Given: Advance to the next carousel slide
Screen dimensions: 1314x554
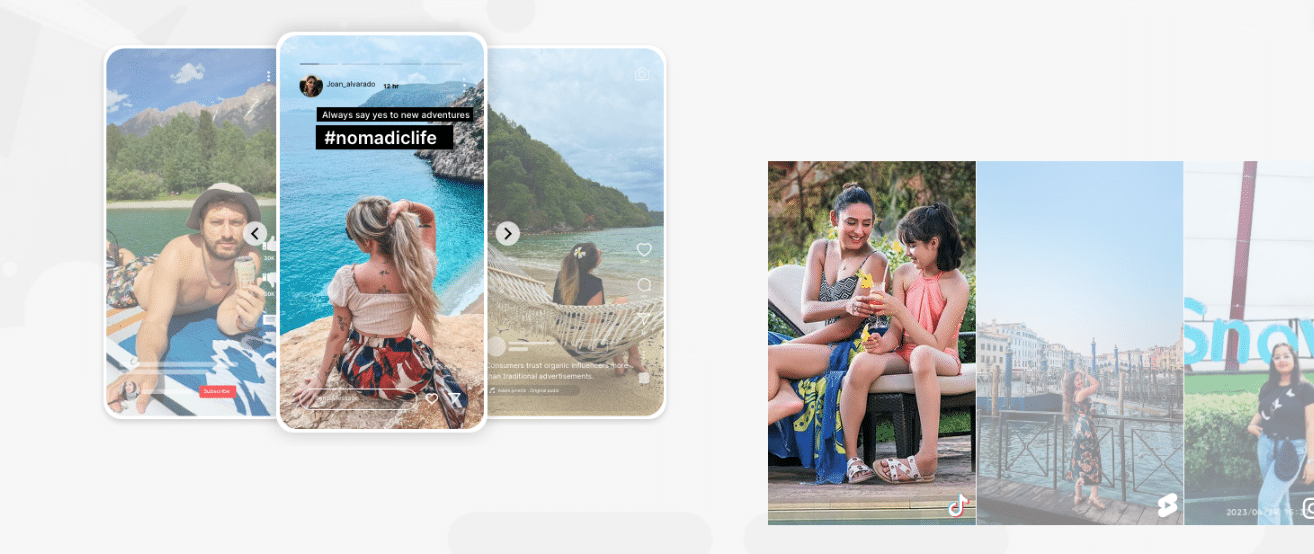Looking at the screenshot, I should (x=508, y=234).
